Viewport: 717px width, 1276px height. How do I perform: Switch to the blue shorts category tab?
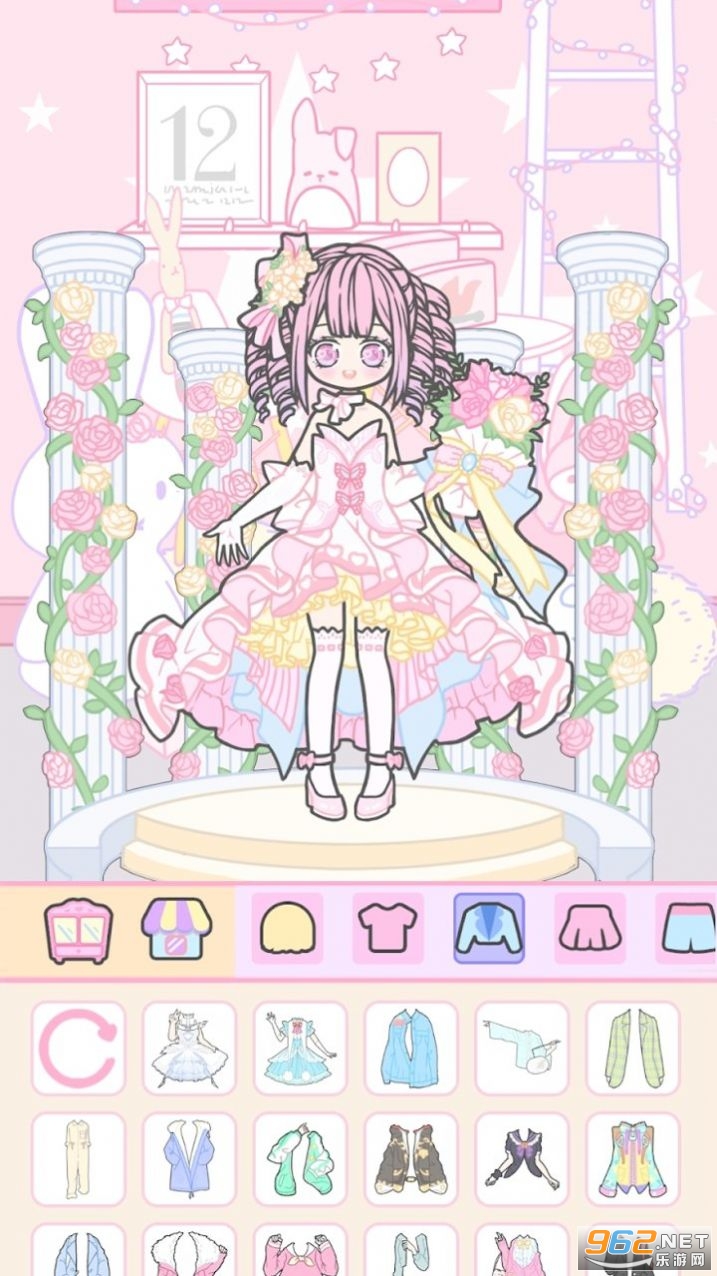pos(687,929)
